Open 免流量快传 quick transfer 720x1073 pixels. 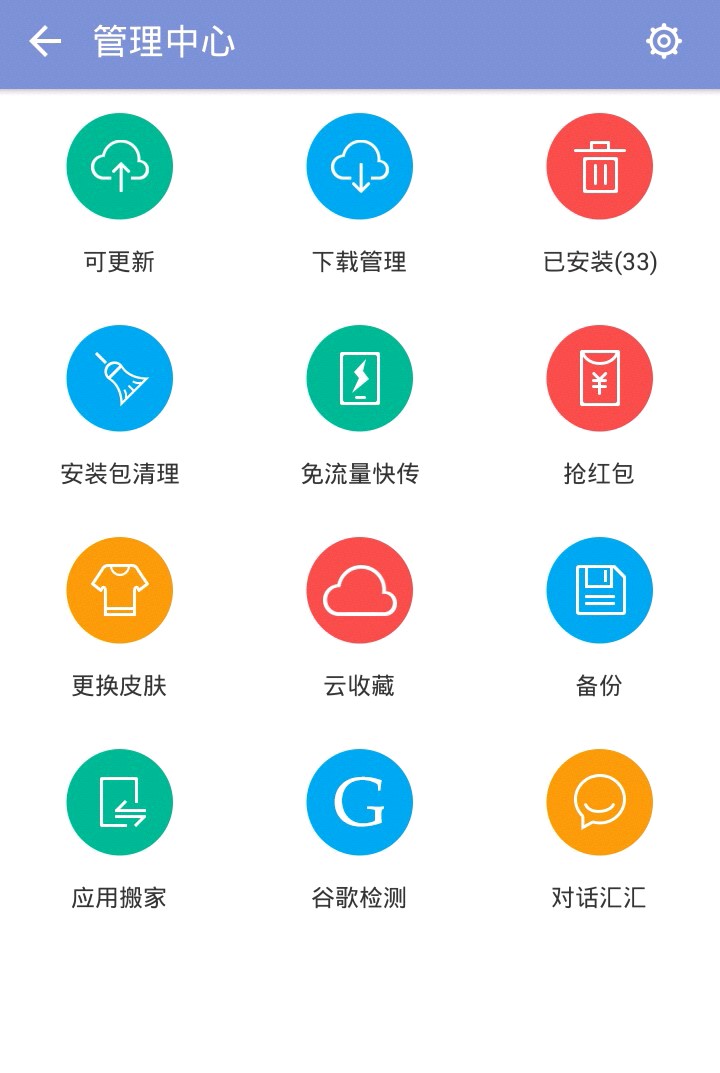tap(360, 379)
